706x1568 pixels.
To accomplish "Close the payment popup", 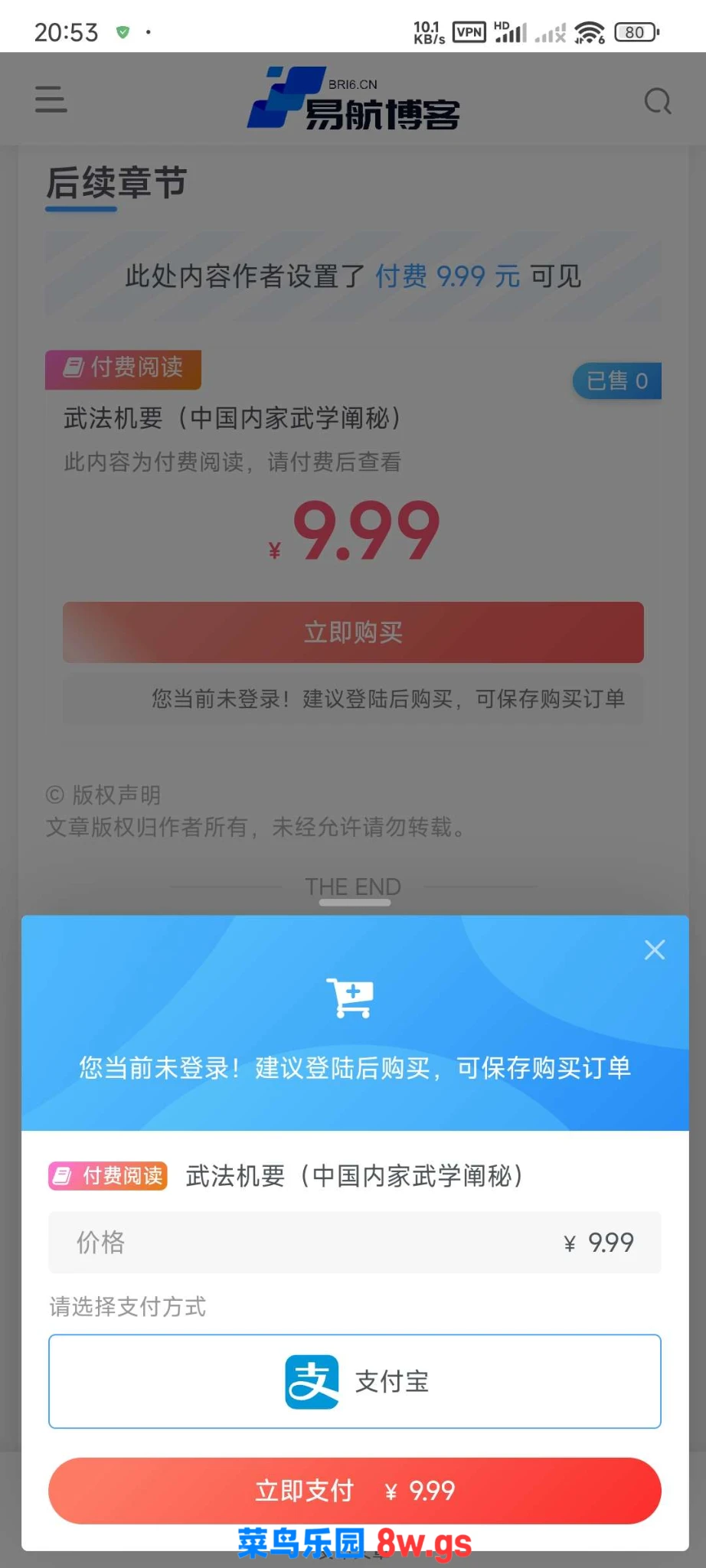I will coord(654,950).
